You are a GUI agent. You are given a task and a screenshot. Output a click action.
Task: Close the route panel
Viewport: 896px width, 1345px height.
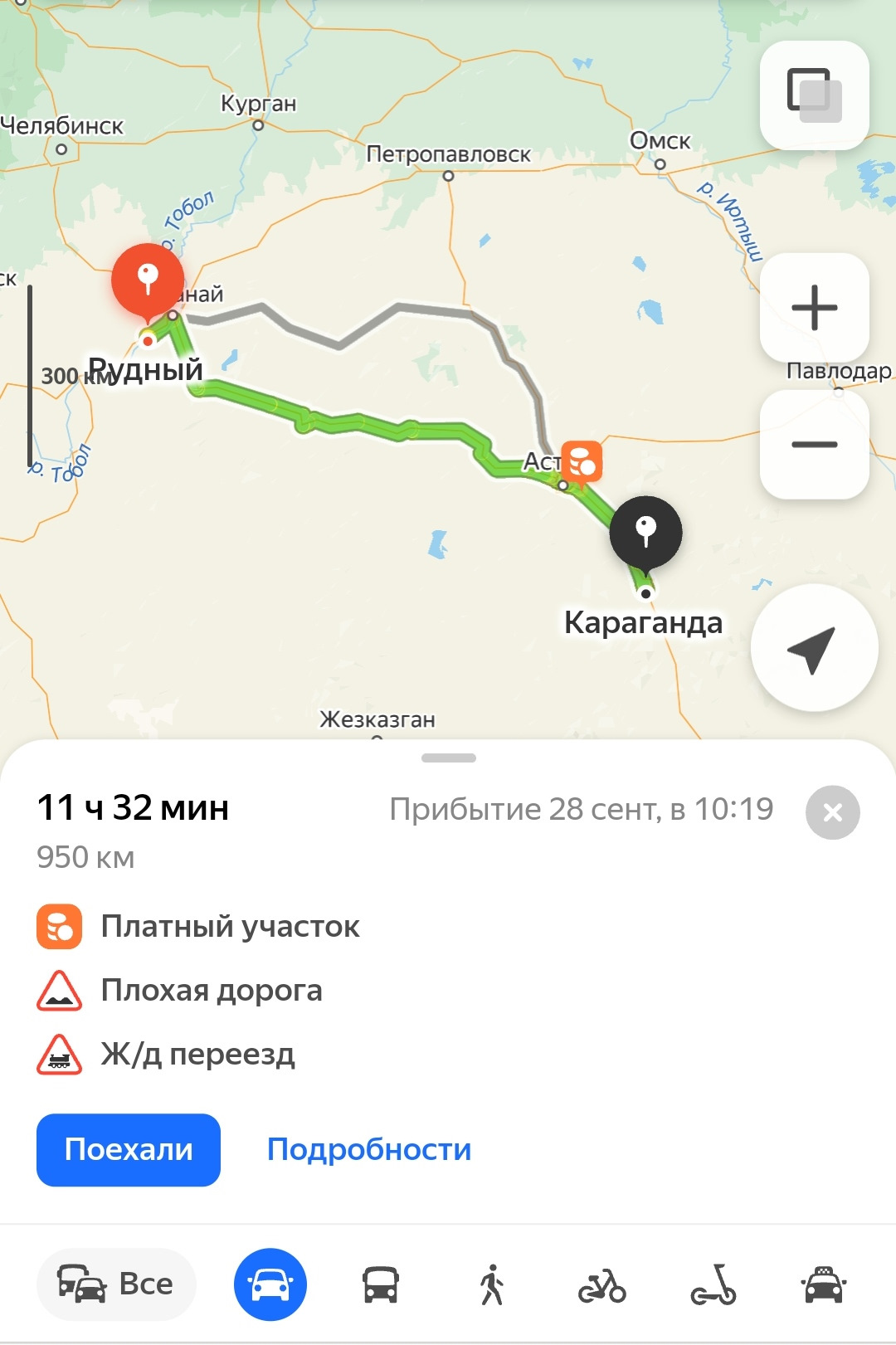point(832,812)
